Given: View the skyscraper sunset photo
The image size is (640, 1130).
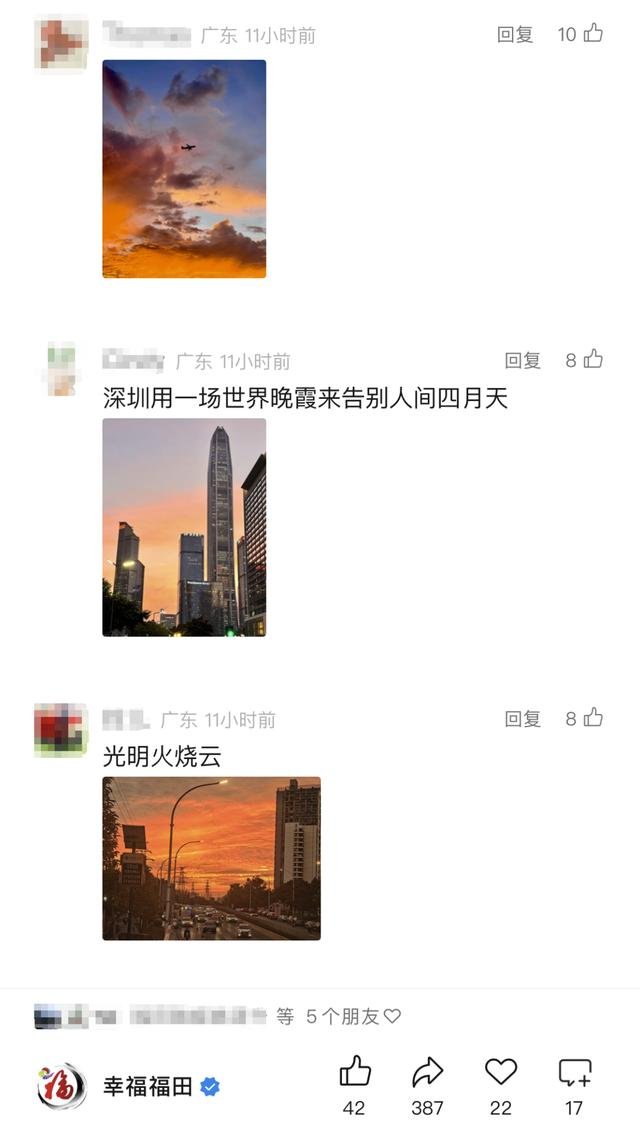Looking at the screenshot, I should [x=184, y=527].
